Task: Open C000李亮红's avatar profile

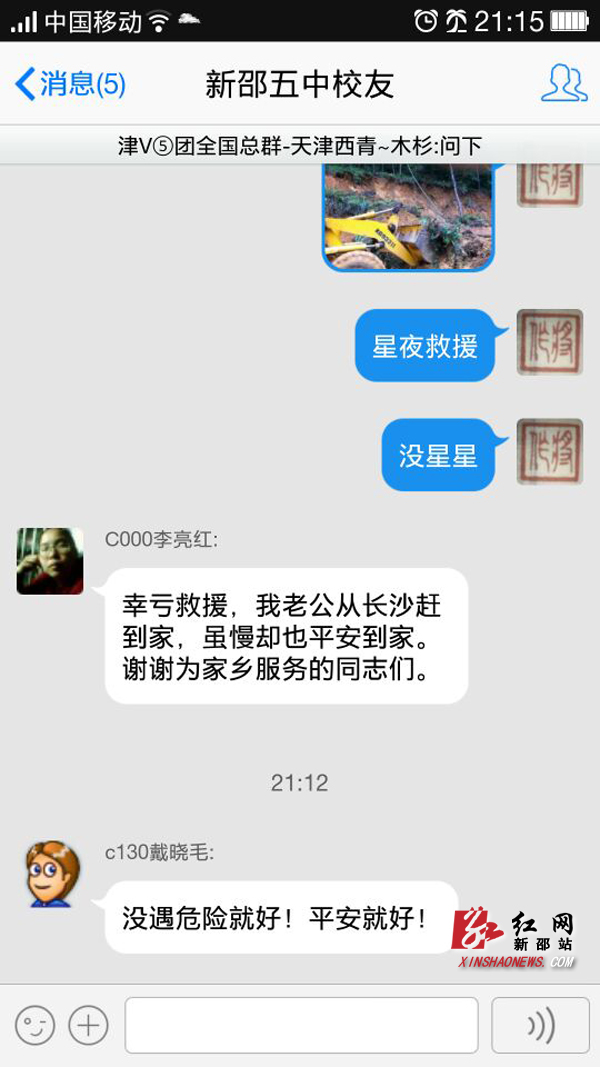Action: tap(50, 561)
